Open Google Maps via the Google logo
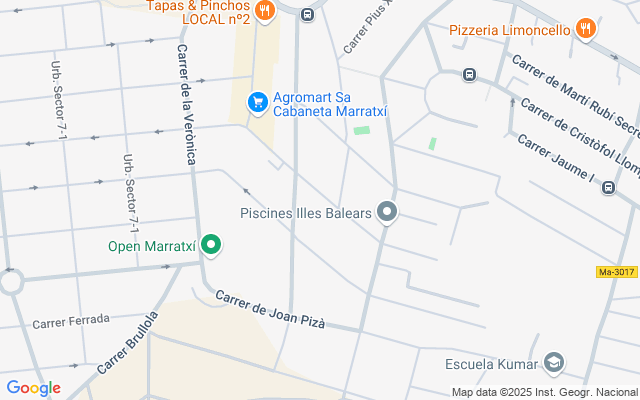 tap(33, 388)
